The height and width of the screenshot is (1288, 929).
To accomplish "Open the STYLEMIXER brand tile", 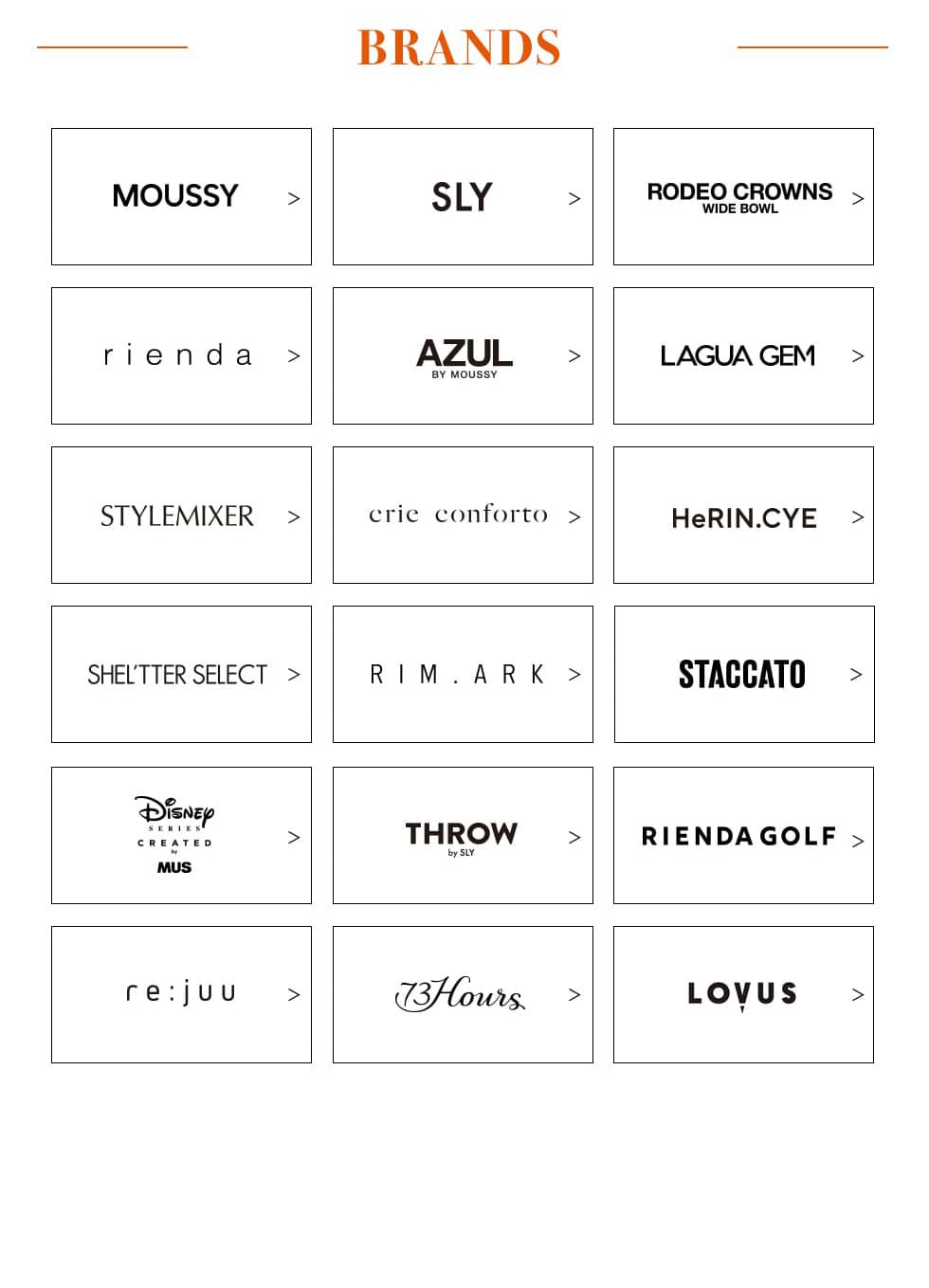I will click(181, 515).
